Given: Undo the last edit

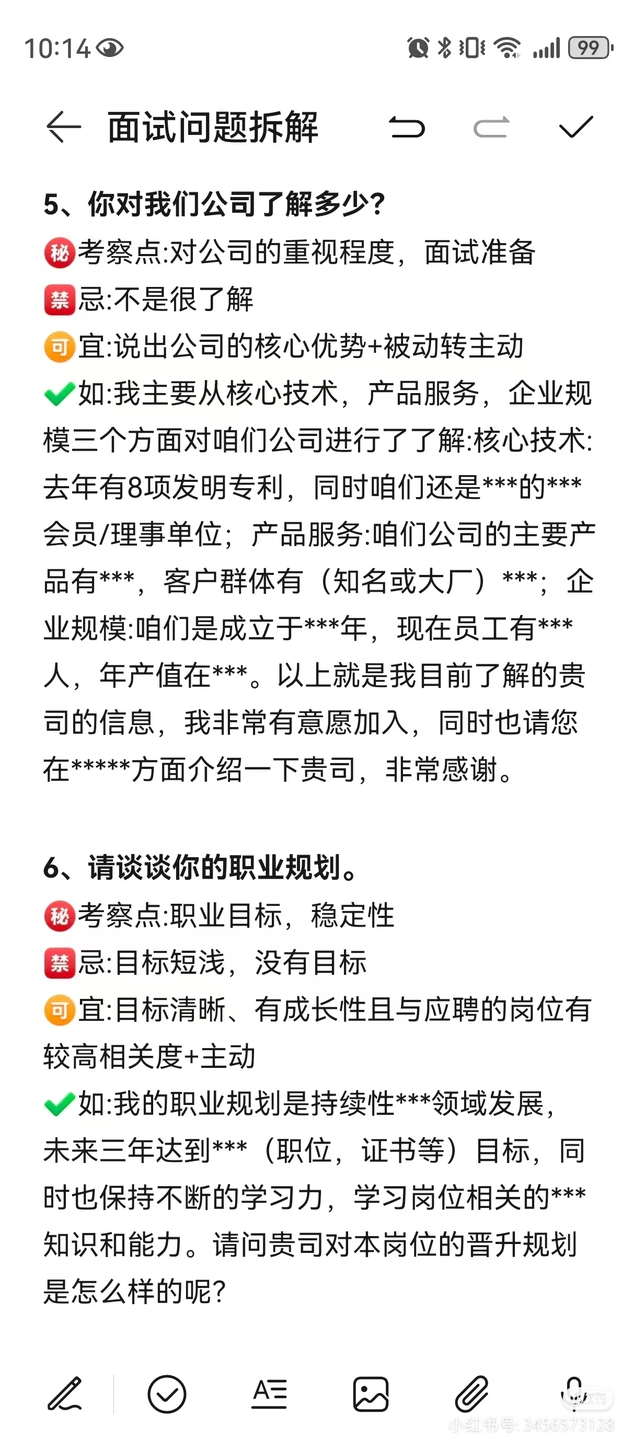Looking at the screenshot, I should point(407,127).
